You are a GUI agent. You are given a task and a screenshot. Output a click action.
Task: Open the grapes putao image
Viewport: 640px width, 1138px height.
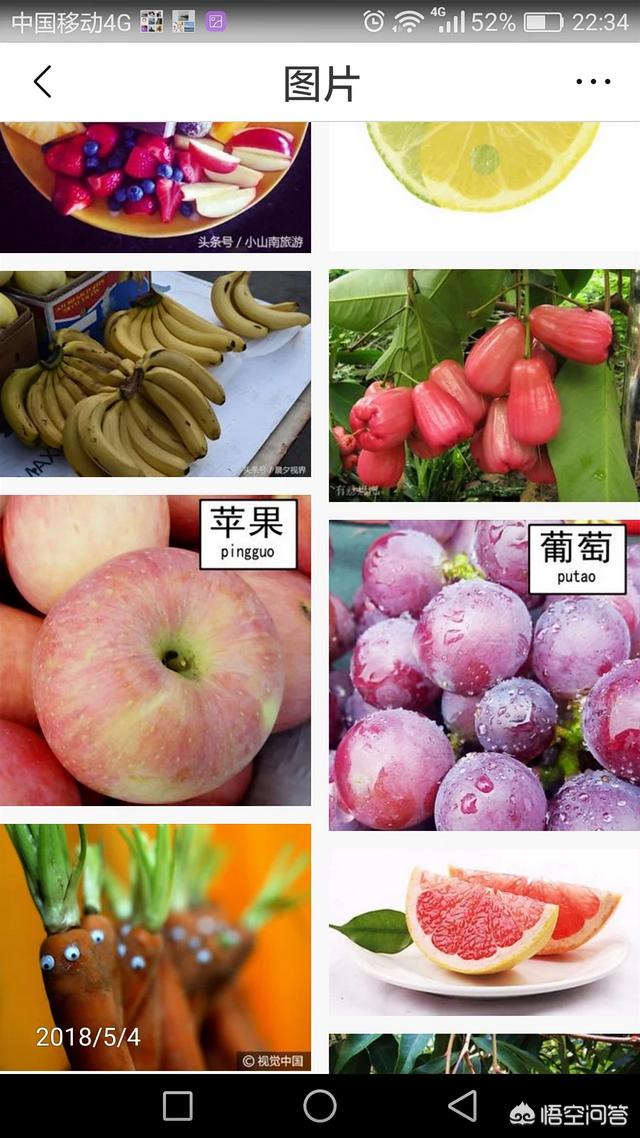pos(484,675)
